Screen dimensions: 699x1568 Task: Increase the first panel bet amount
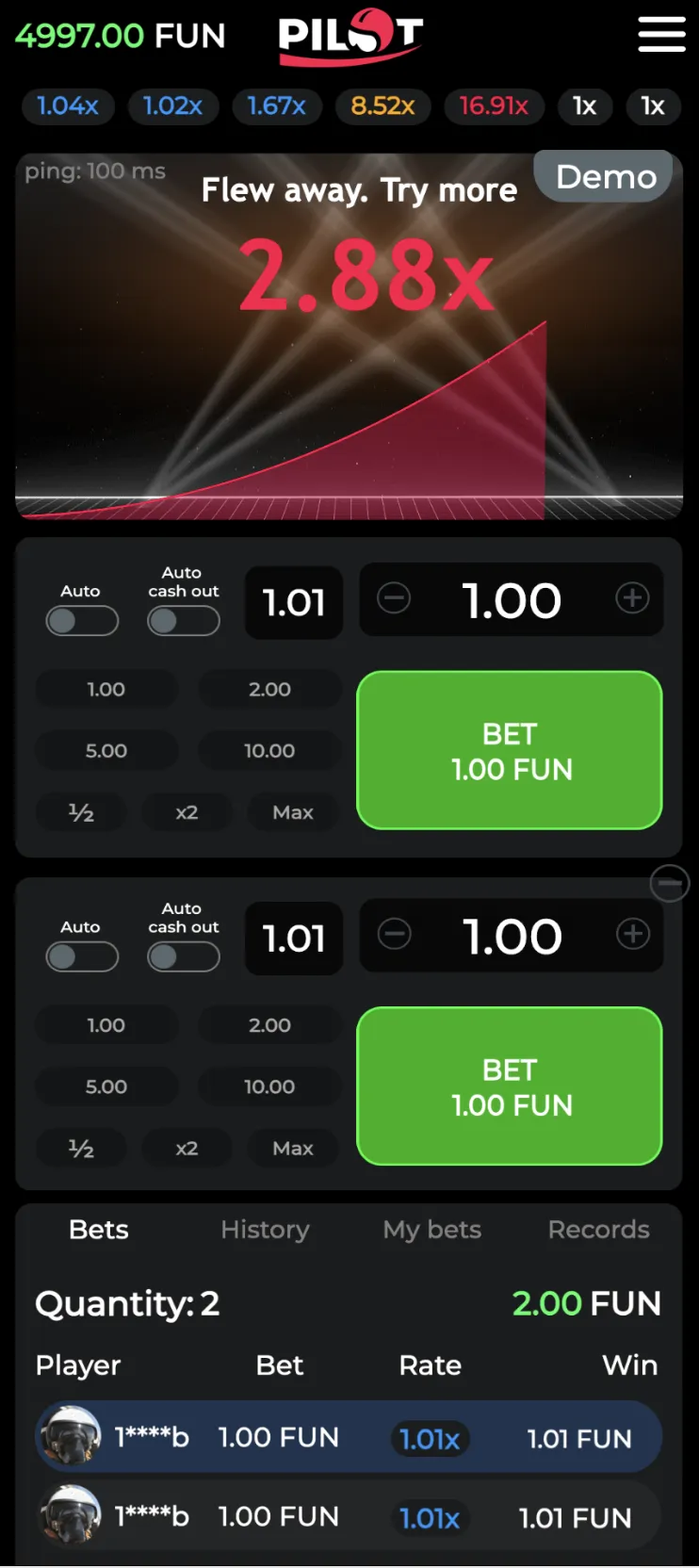pos(632,598)
